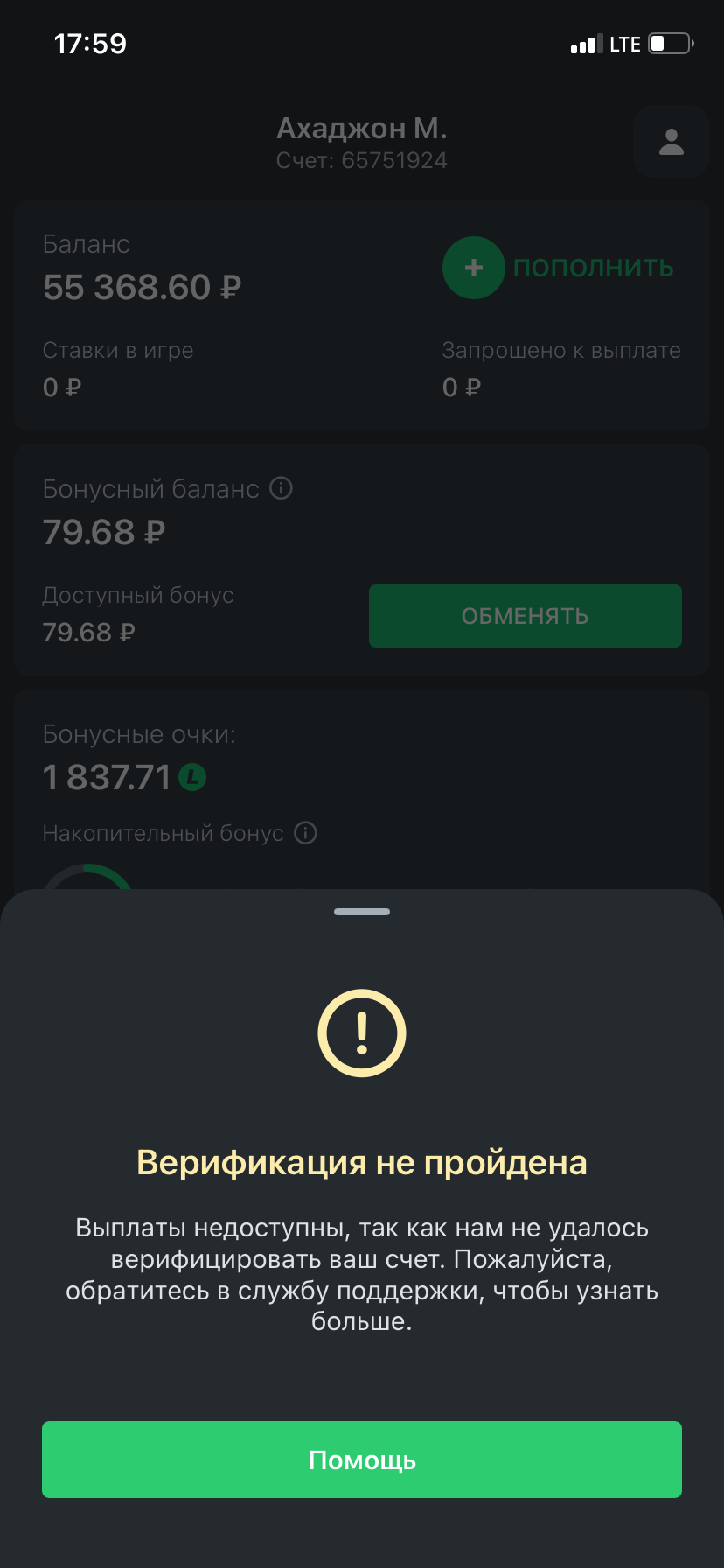
Task: Tap the bottom sheet drag handle
Action: pyautogui.click(x=362, y=912)
